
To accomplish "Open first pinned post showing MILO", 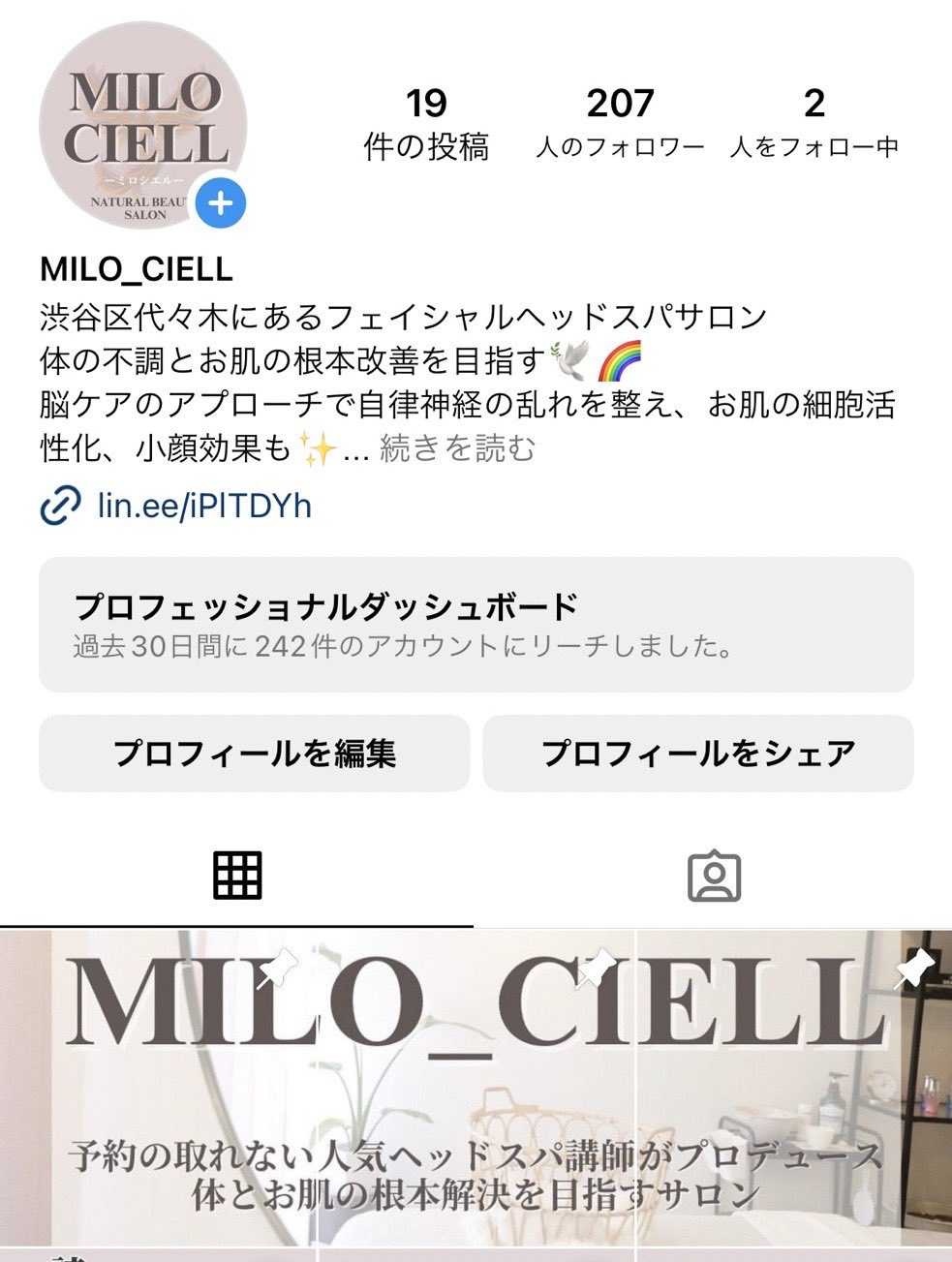I will click(158, 1085).
